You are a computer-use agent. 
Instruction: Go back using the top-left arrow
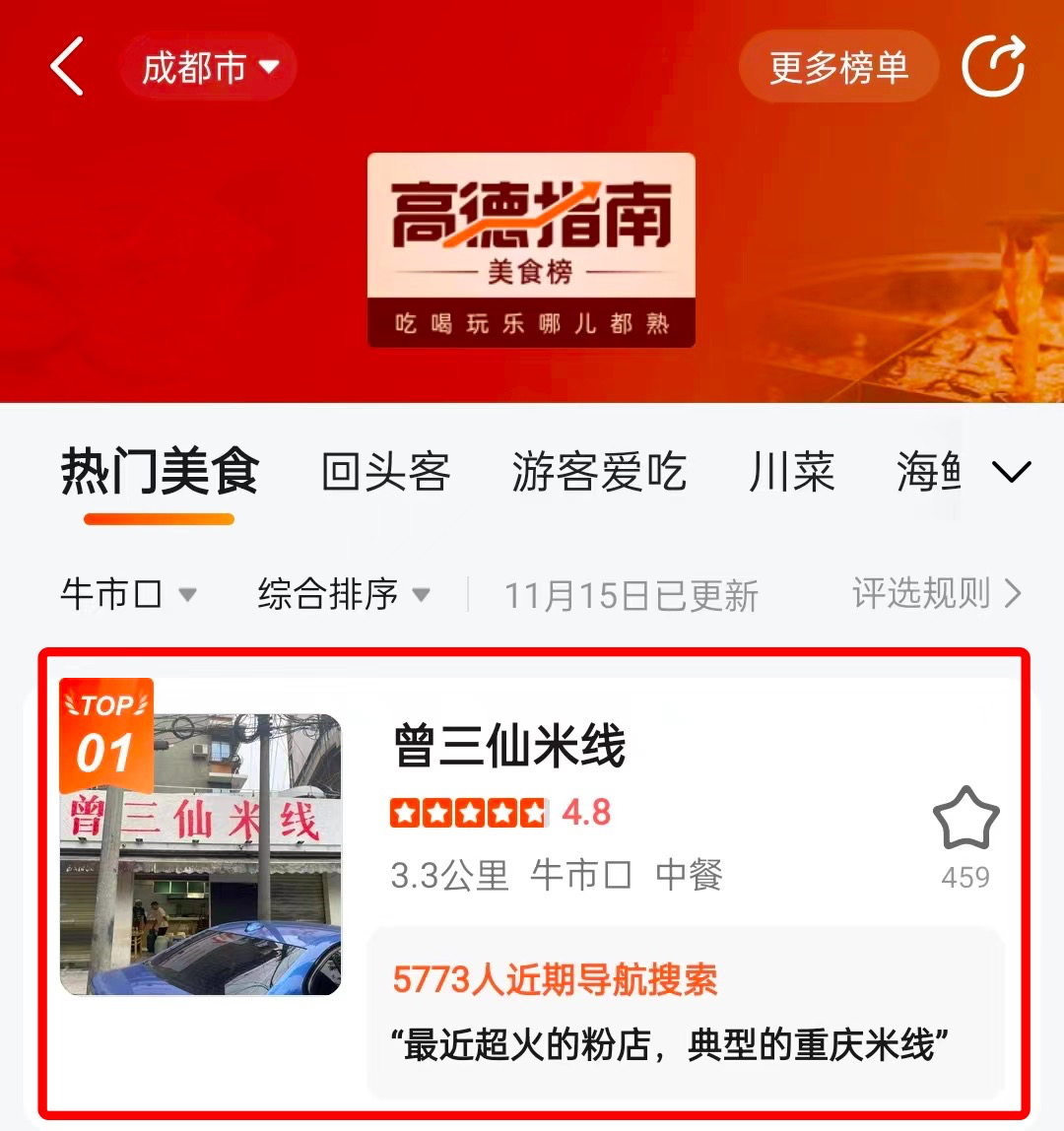click(67, 67)
